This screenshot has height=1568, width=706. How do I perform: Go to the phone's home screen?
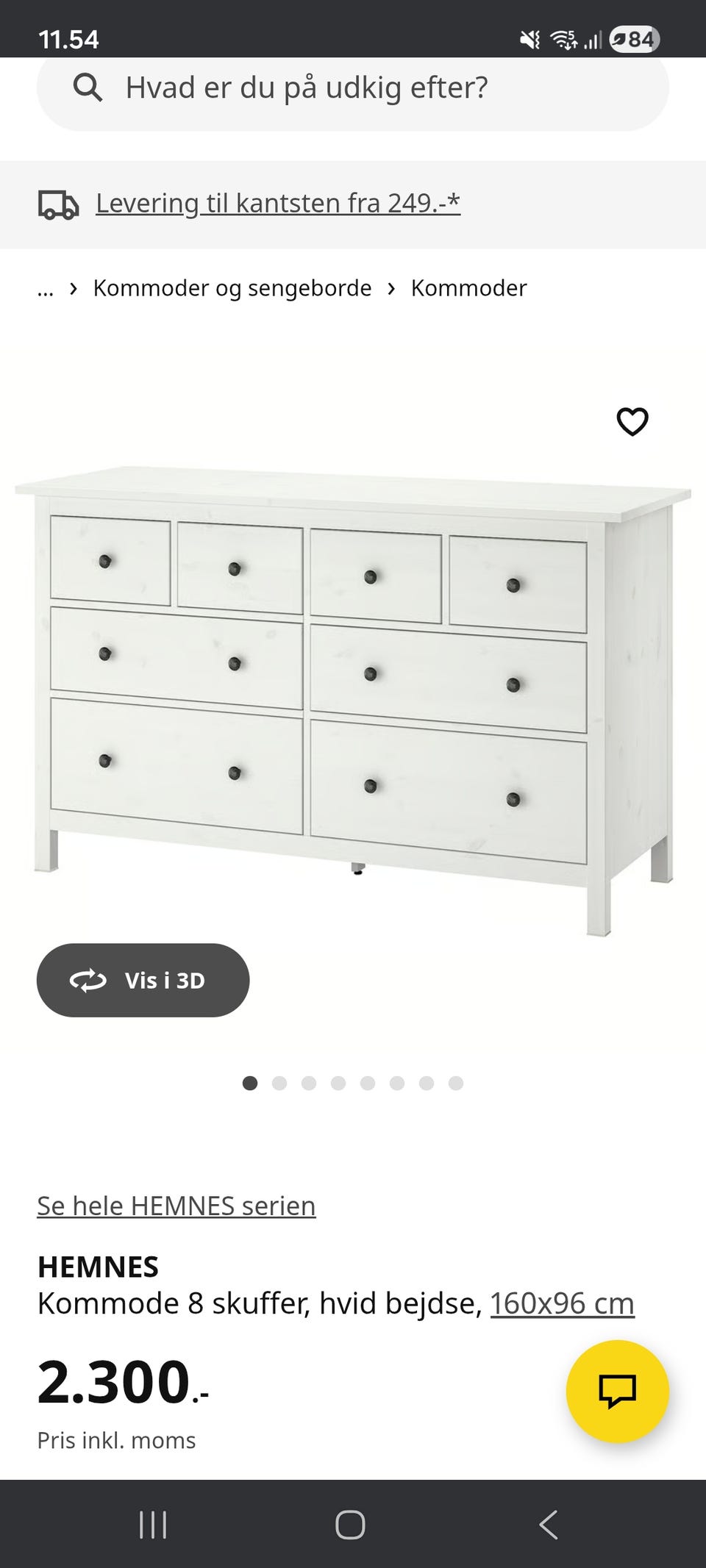(350, 1525)
